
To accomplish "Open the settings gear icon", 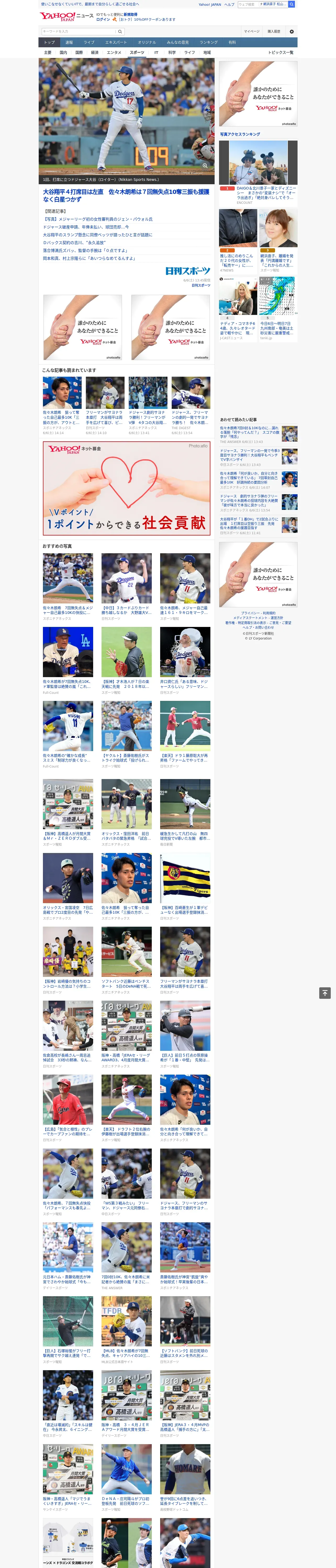I will [x=292, y=32].
